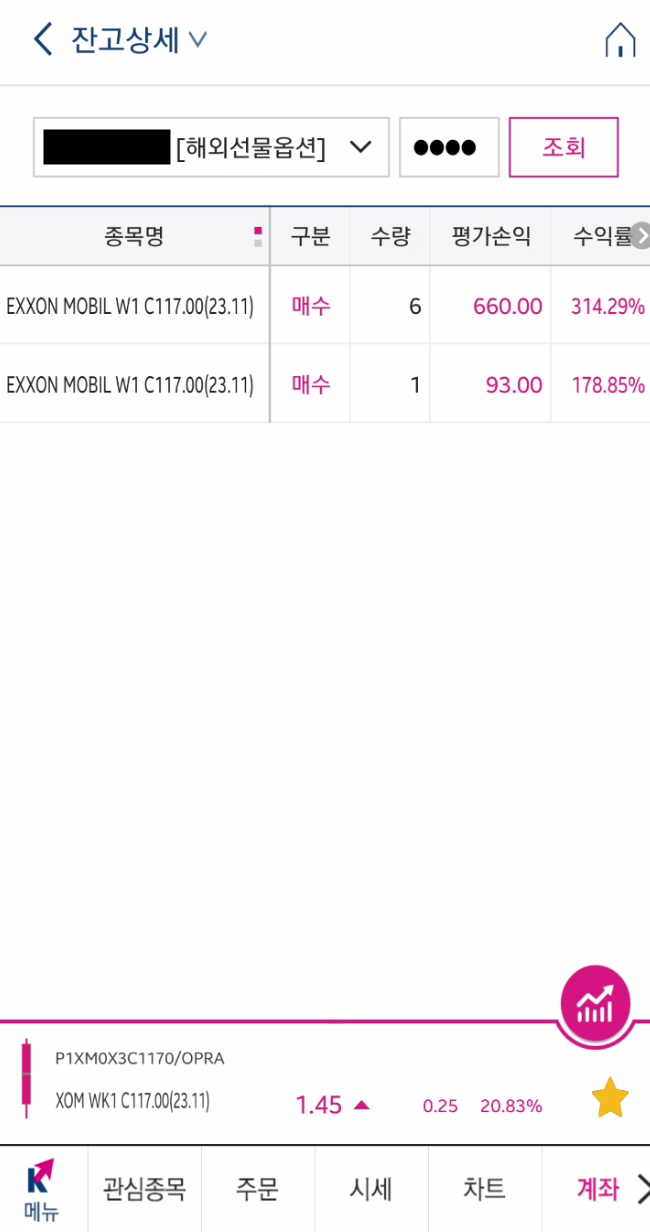Tap the account password field
The height and width of the screenshot is (1232, 650).
click(449, 148)
